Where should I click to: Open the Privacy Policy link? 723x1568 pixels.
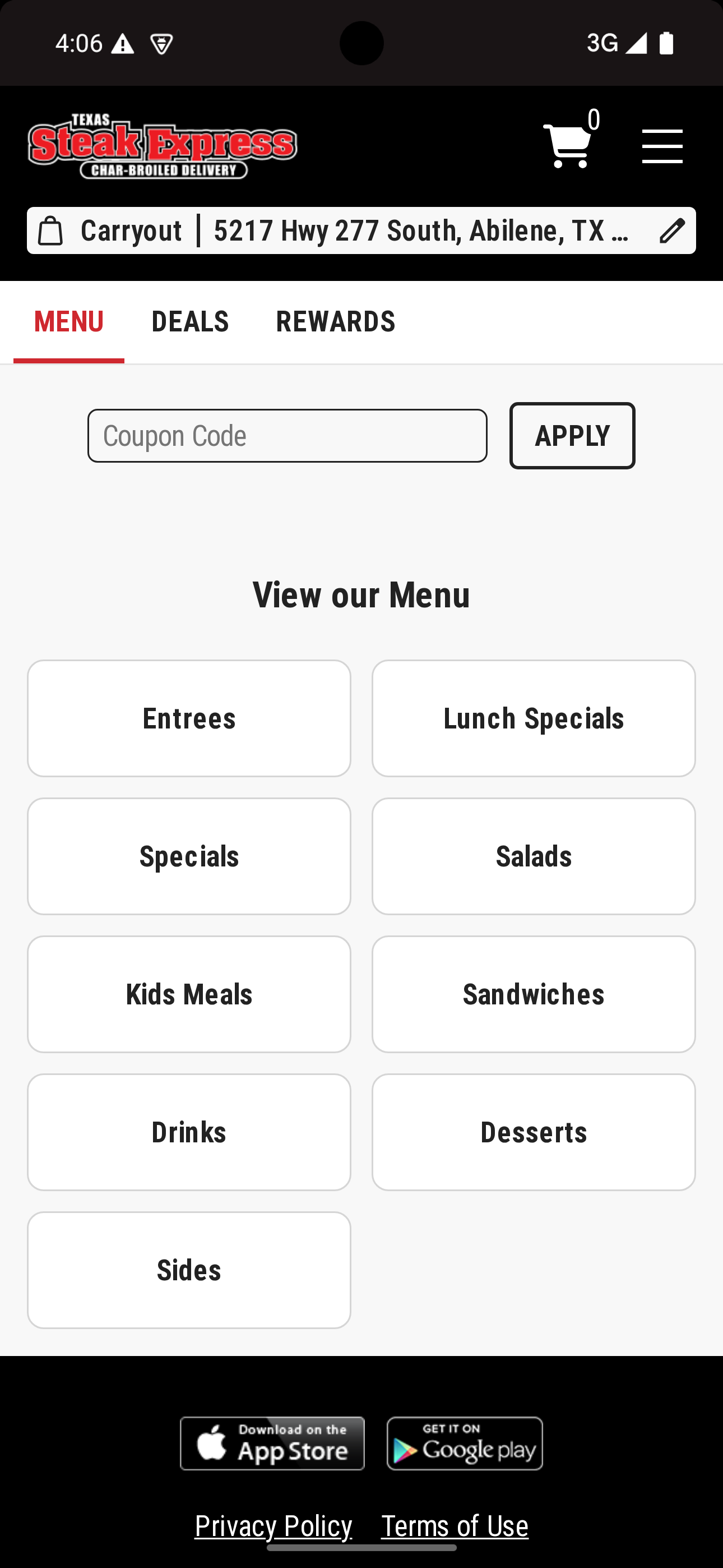click(x=274, y=1526)
